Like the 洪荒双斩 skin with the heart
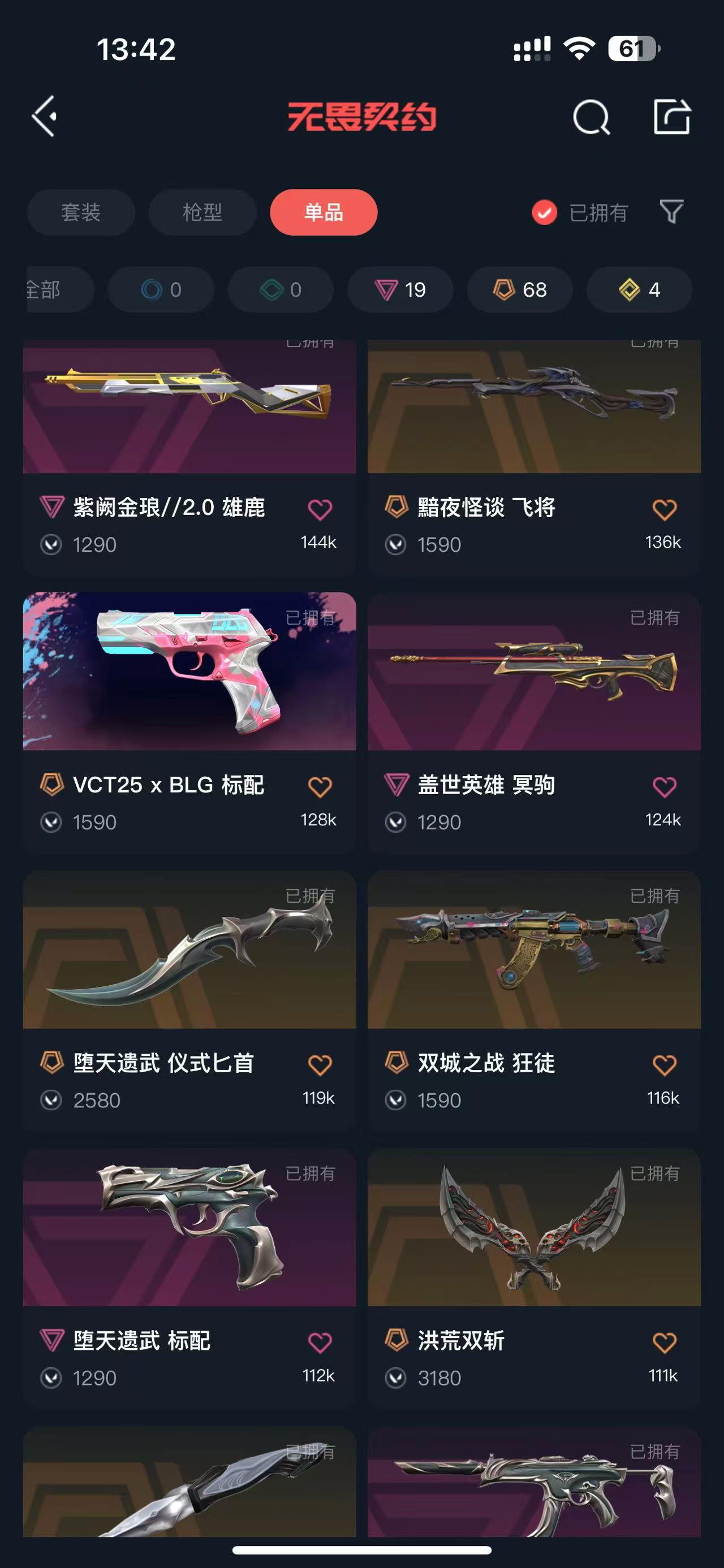This screenshot has height=1568, width=724. (x=663, y=1342)
